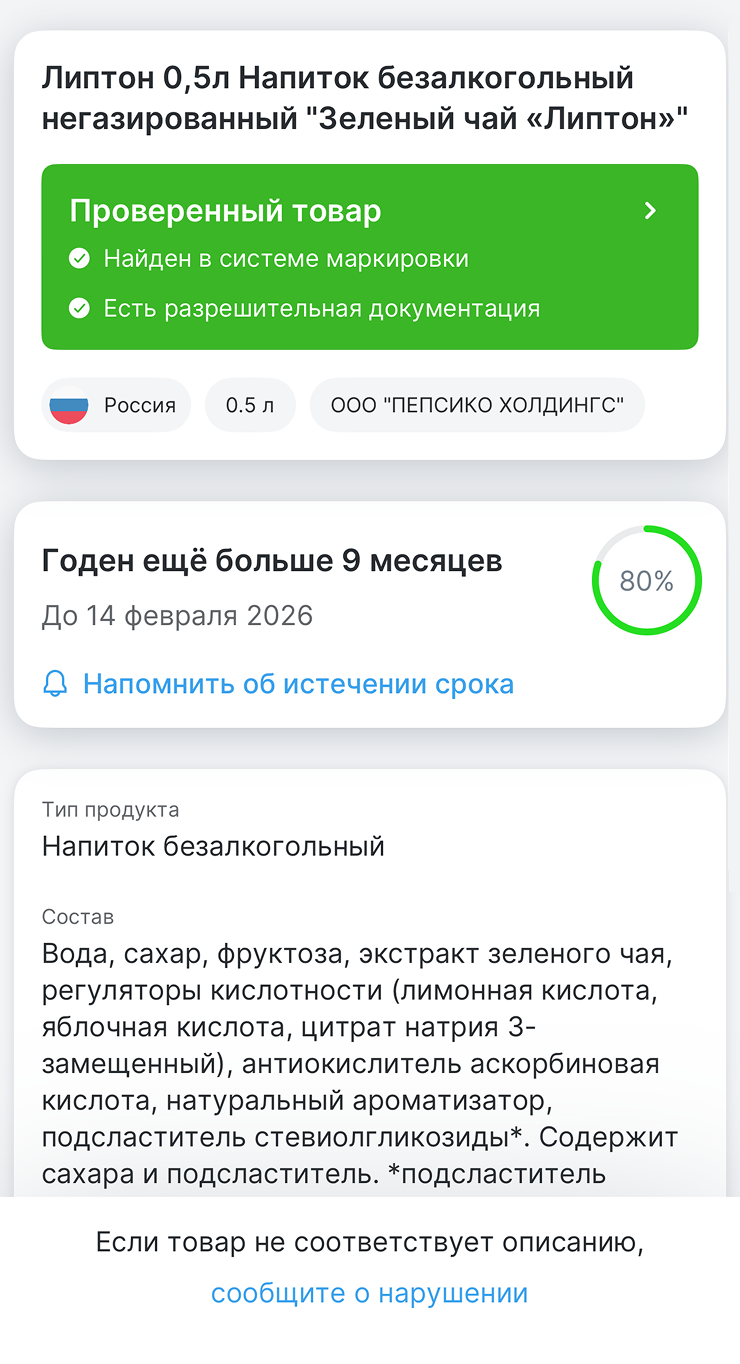Tap "сообщите о нарушении" link
This screenshot has width=740, height=1364.
[x=369, y=1293]
